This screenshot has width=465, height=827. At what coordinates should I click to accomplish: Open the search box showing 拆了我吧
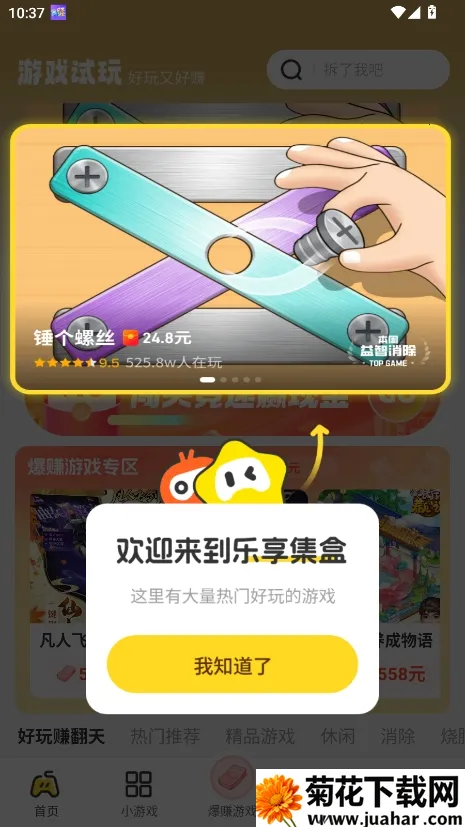coord(358,70)
